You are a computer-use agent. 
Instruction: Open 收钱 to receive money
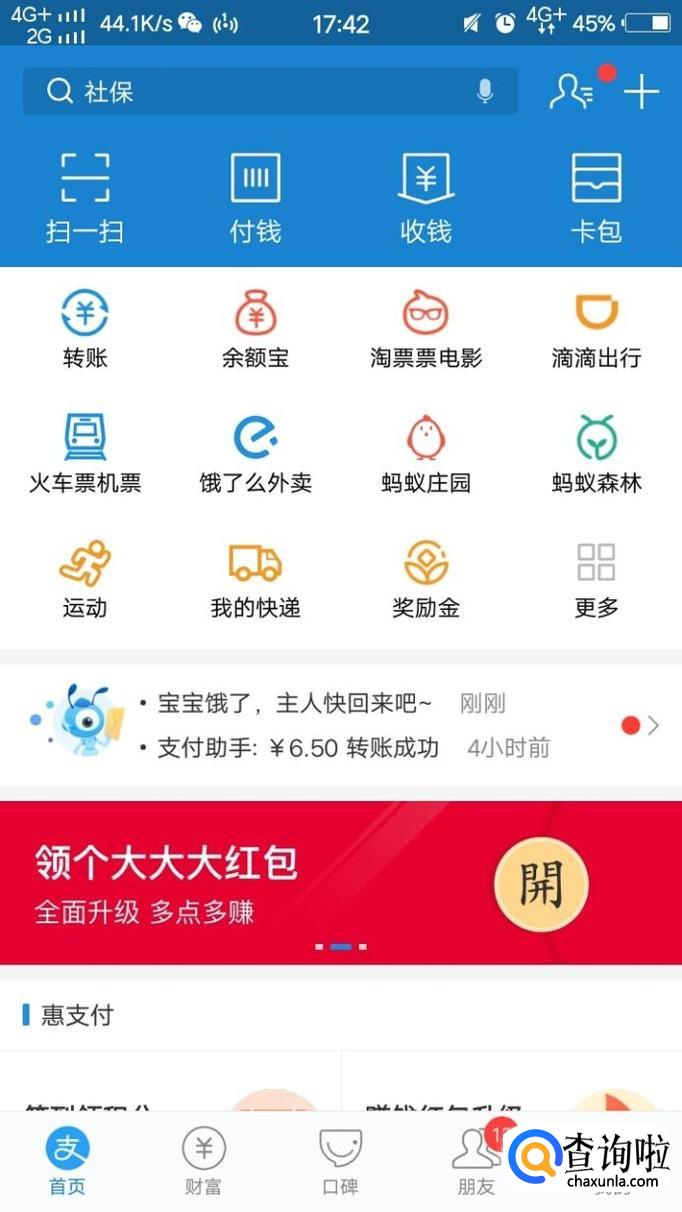[426, 198]
